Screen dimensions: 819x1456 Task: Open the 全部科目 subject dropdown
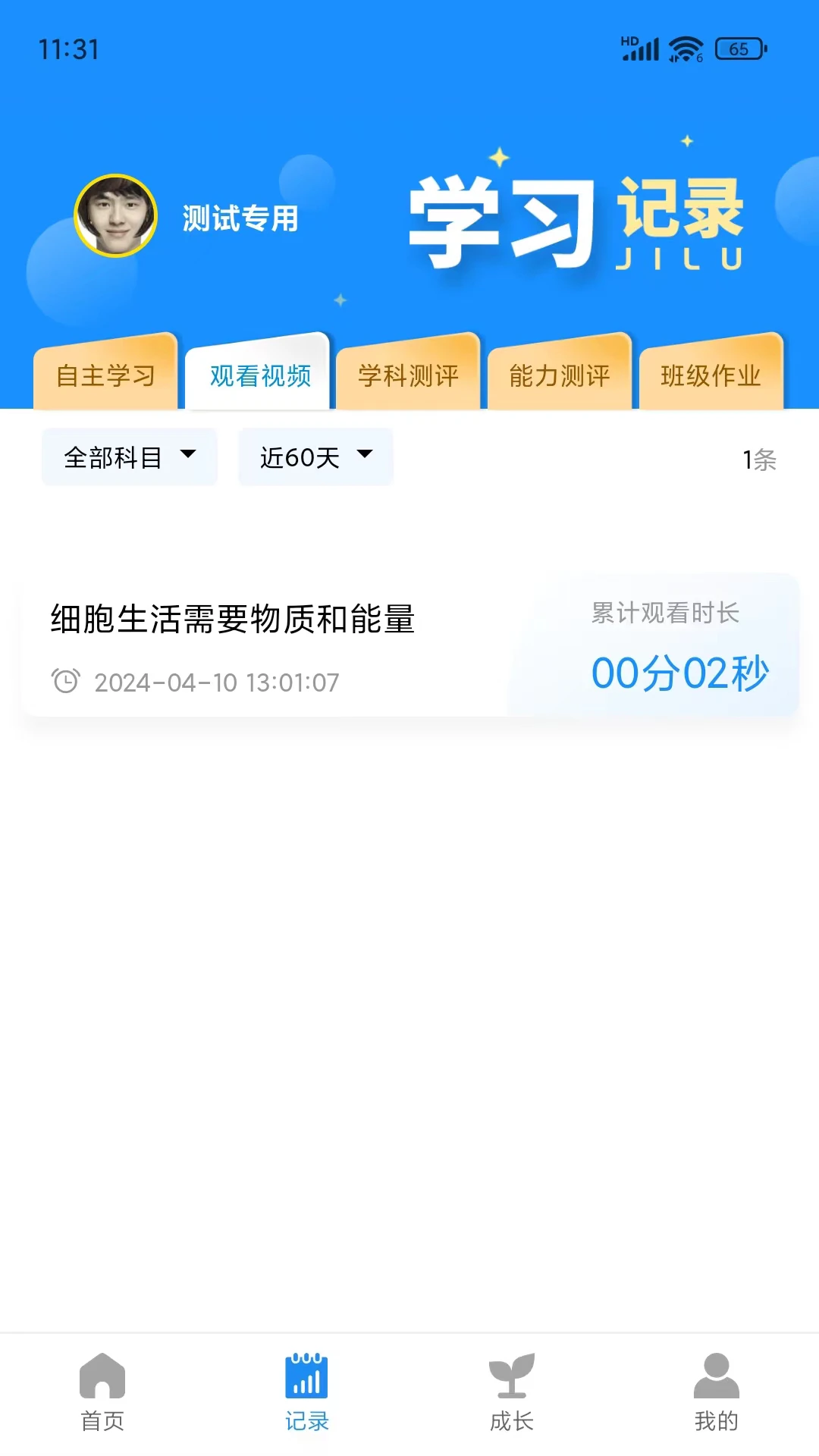coord(129,456)
